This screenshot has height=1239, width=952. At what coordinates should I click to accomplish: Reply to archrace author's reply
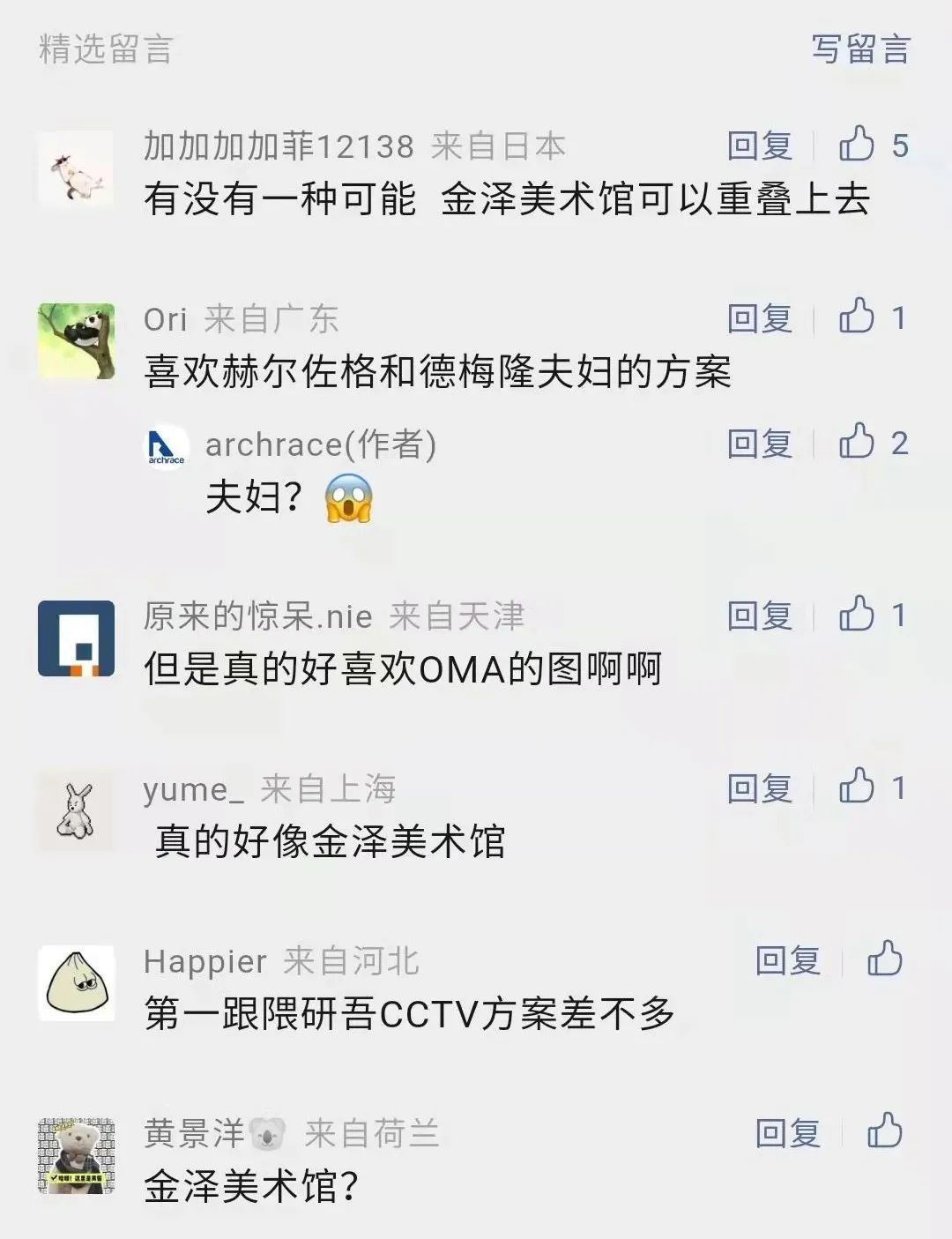[759, 444]
